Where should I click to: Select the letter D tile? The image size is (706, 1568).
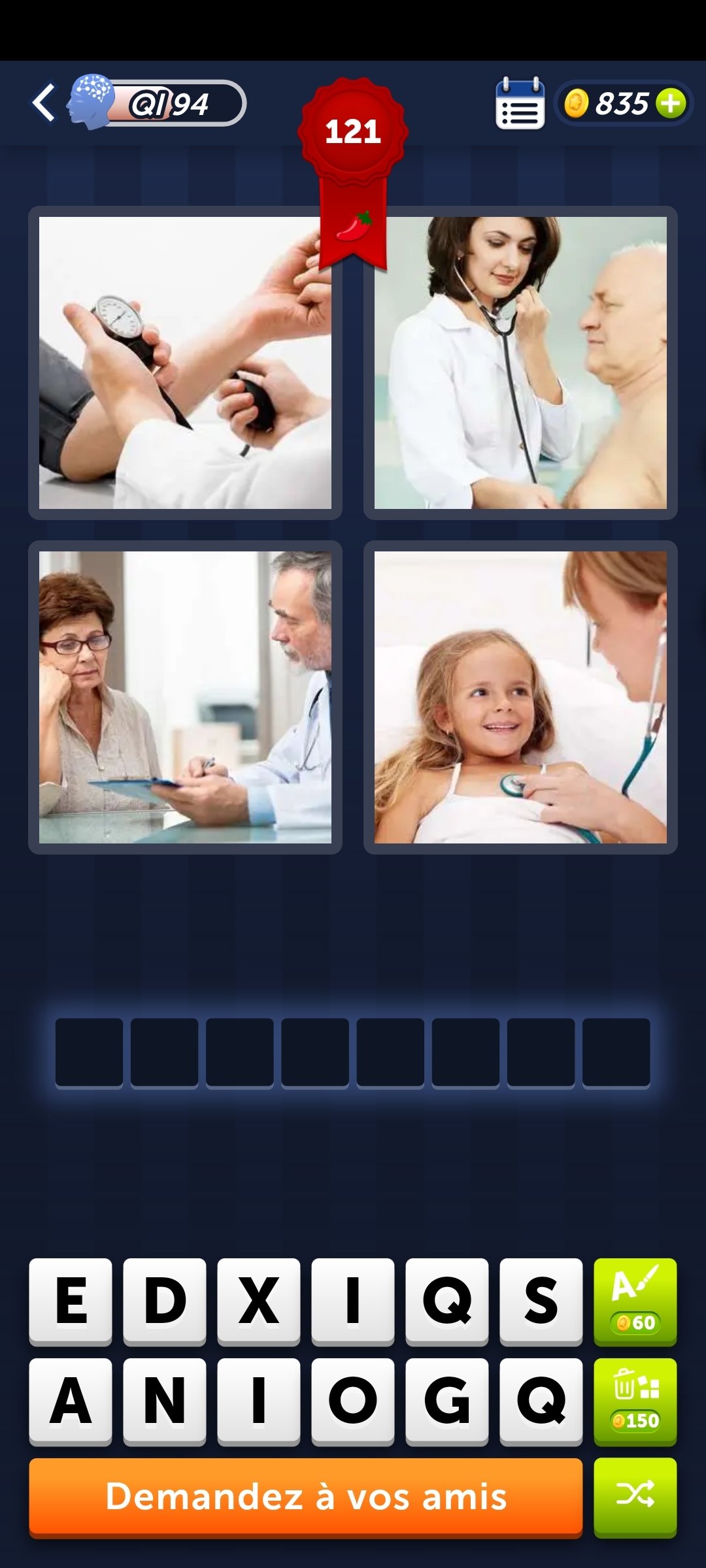[x=165, y=1300]
